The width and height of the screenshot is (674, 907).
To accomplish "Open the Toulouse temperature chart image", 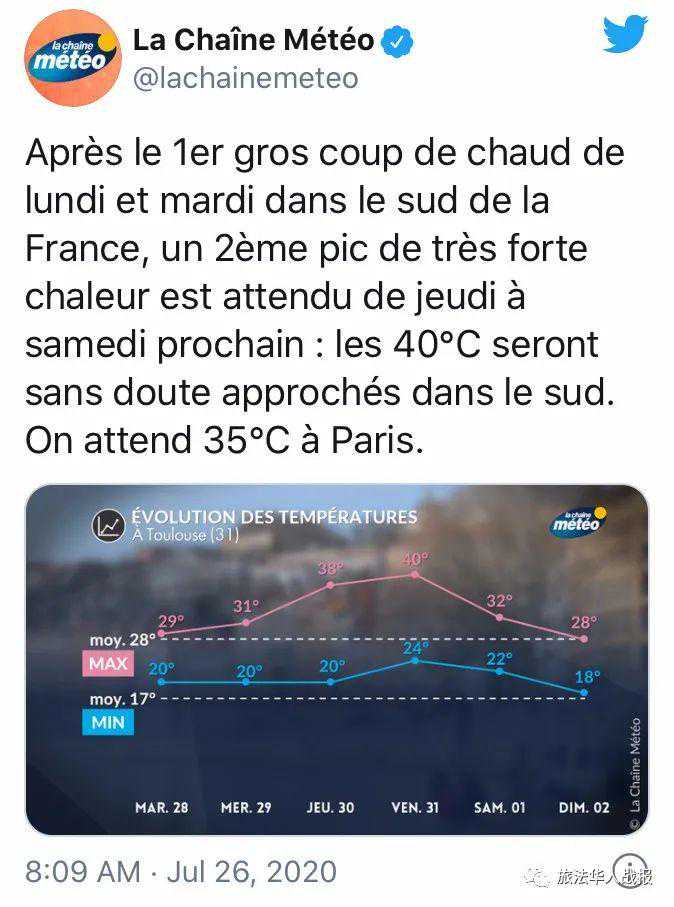I will pos(336,660).
